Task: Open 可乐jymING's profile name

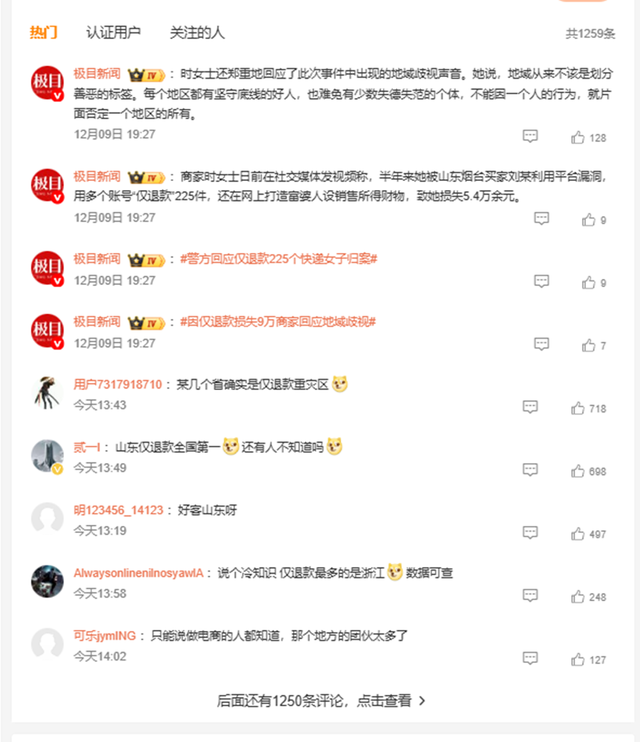Action: pos(104,635)
